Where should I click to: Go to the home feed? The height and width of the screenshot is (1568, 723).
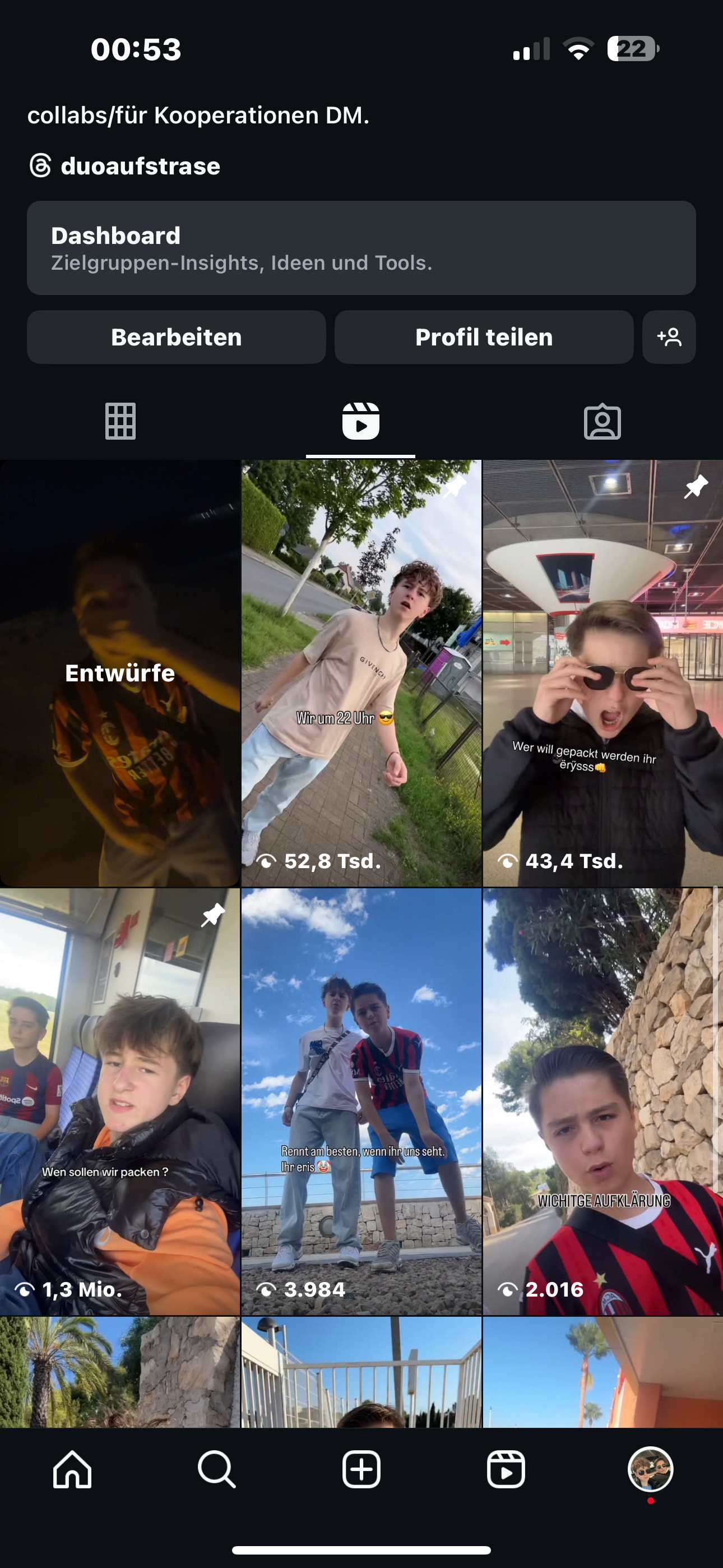[72, 1469]
